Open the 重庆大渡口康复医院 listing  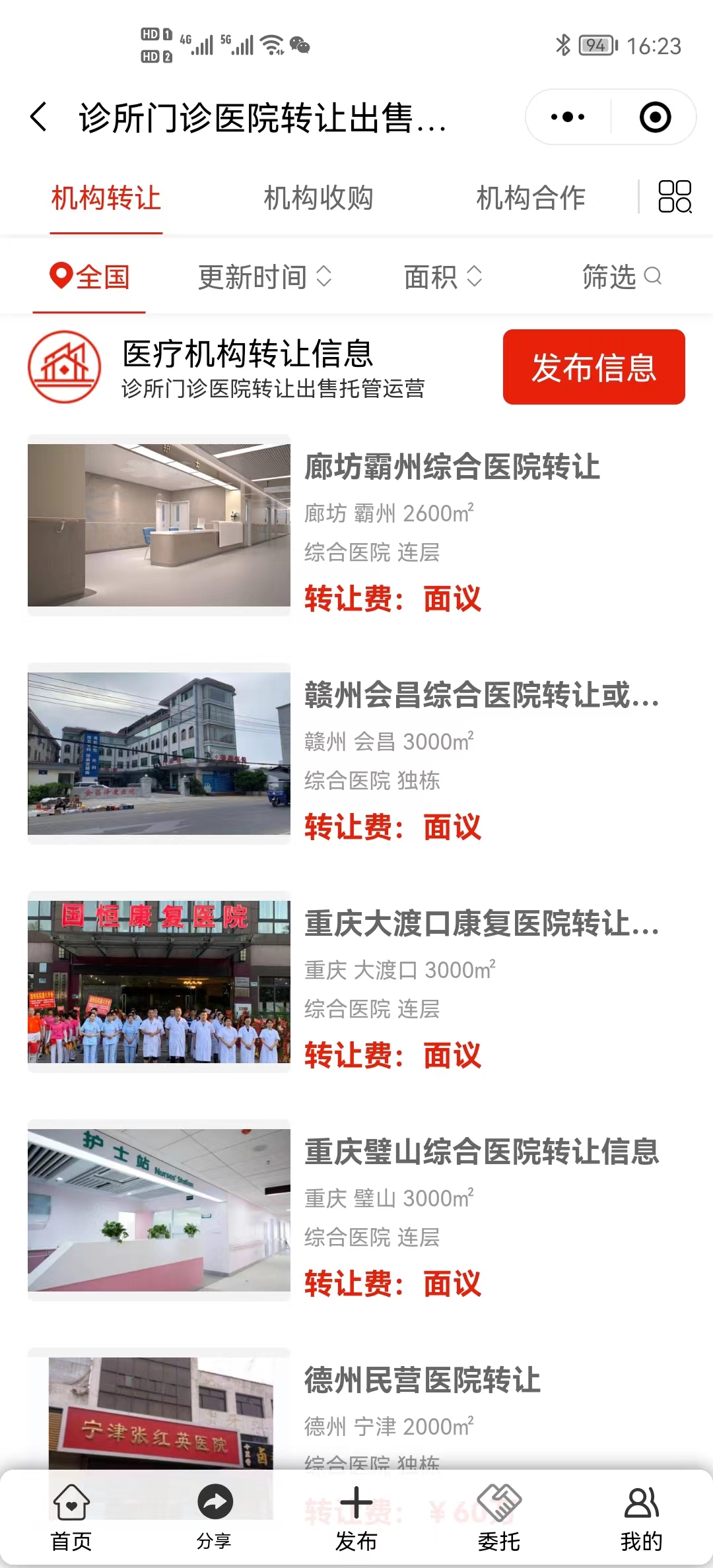(481, 924)
